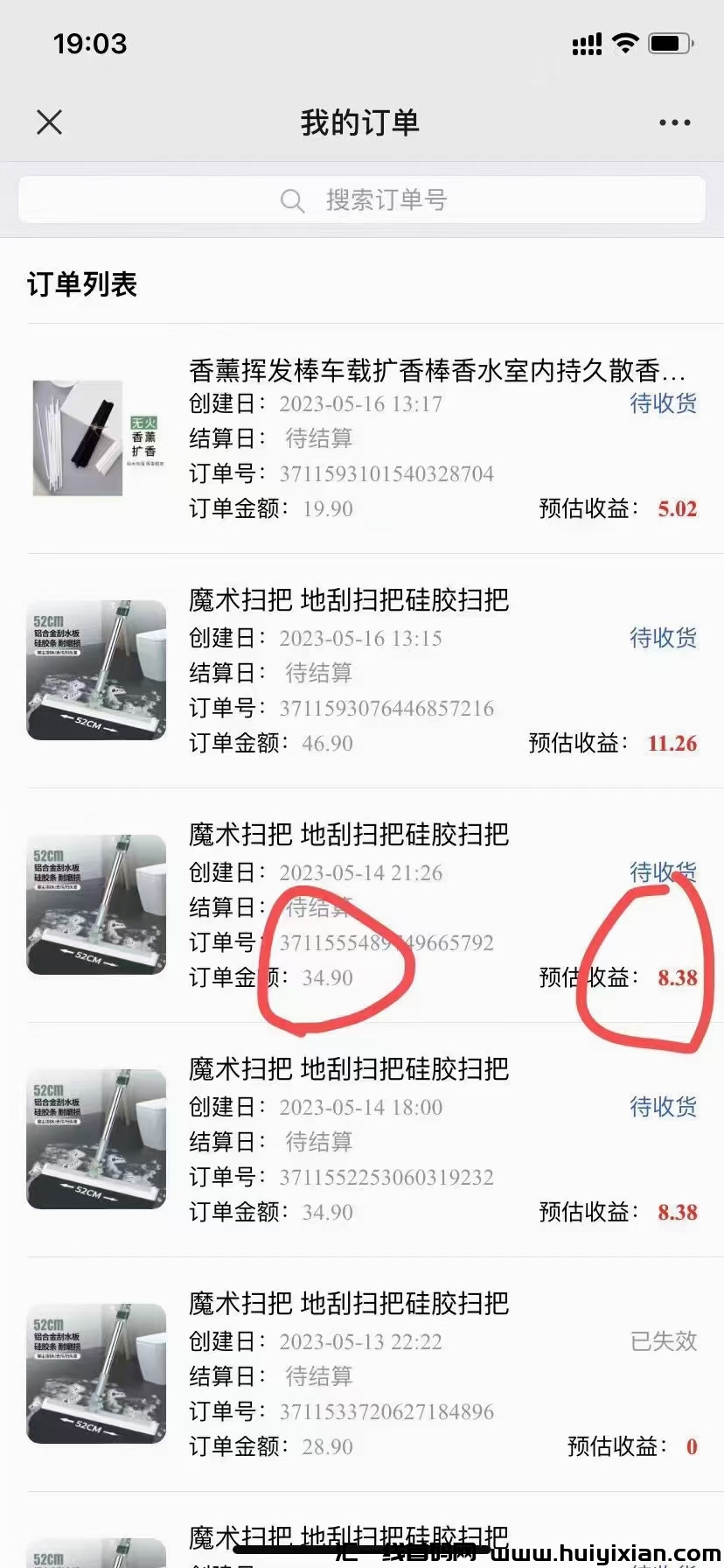The image size is (724, 1568).
Task: Tap the aroma diffuser product thumbnail
Action: coord(96,436)
